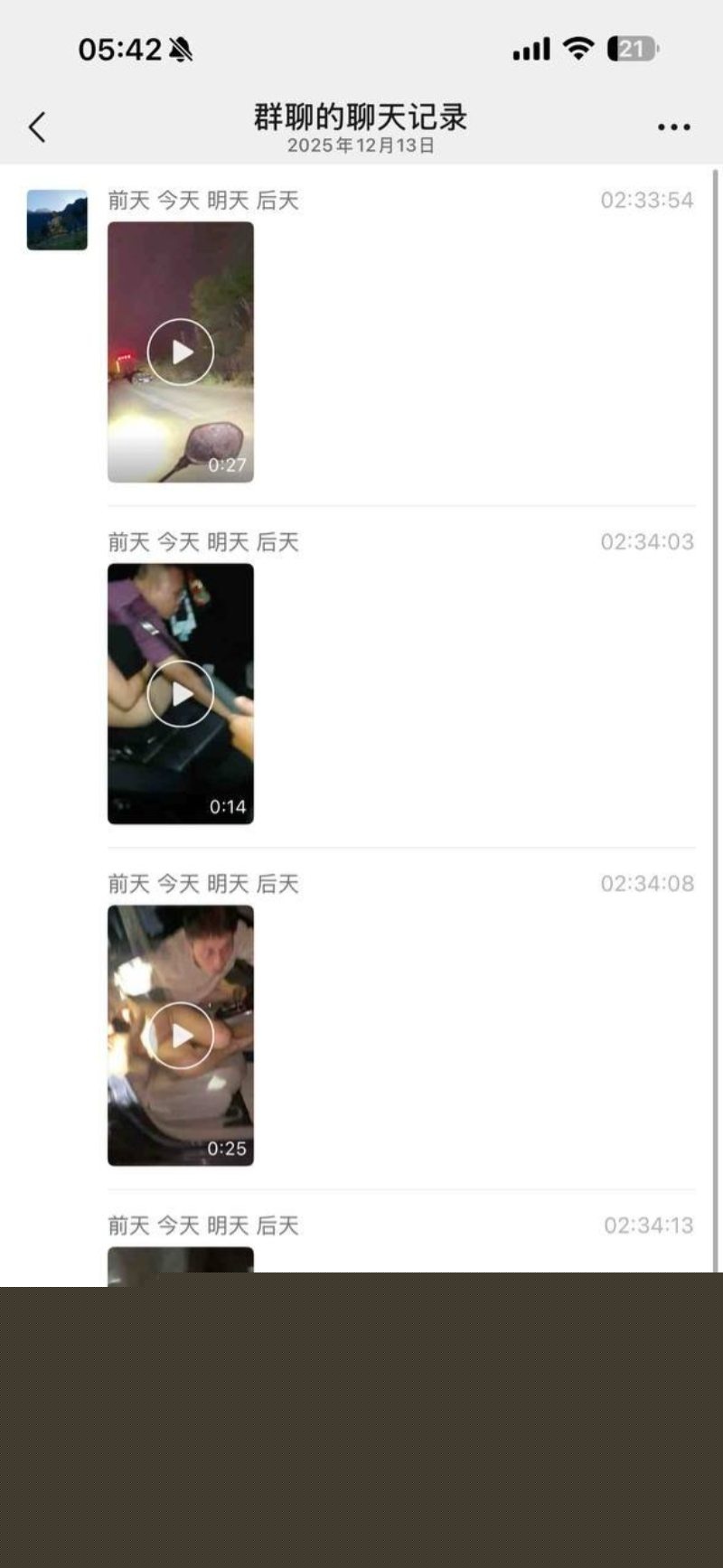723x1568 pixels.
Task: Tap the back arrow to exit chat history
Action: (x=36, y=127)
